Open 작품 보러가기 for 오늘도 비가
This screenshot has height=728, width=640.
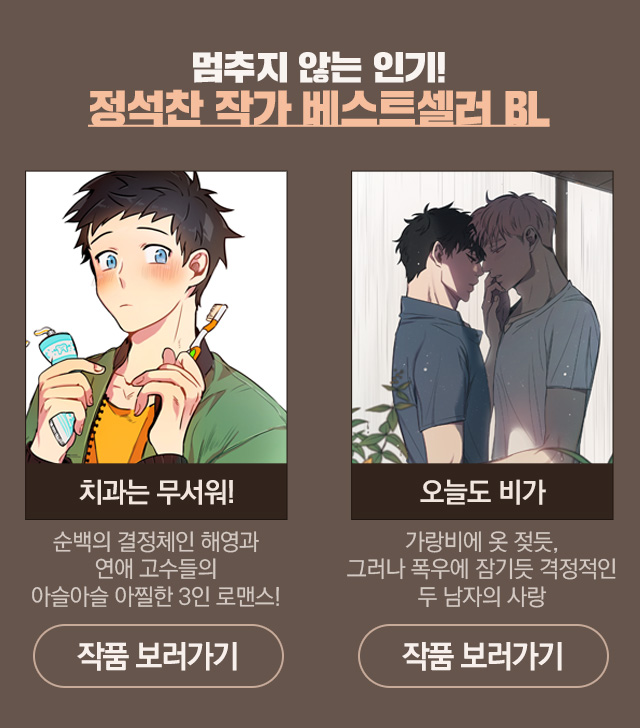coord(483,655)
